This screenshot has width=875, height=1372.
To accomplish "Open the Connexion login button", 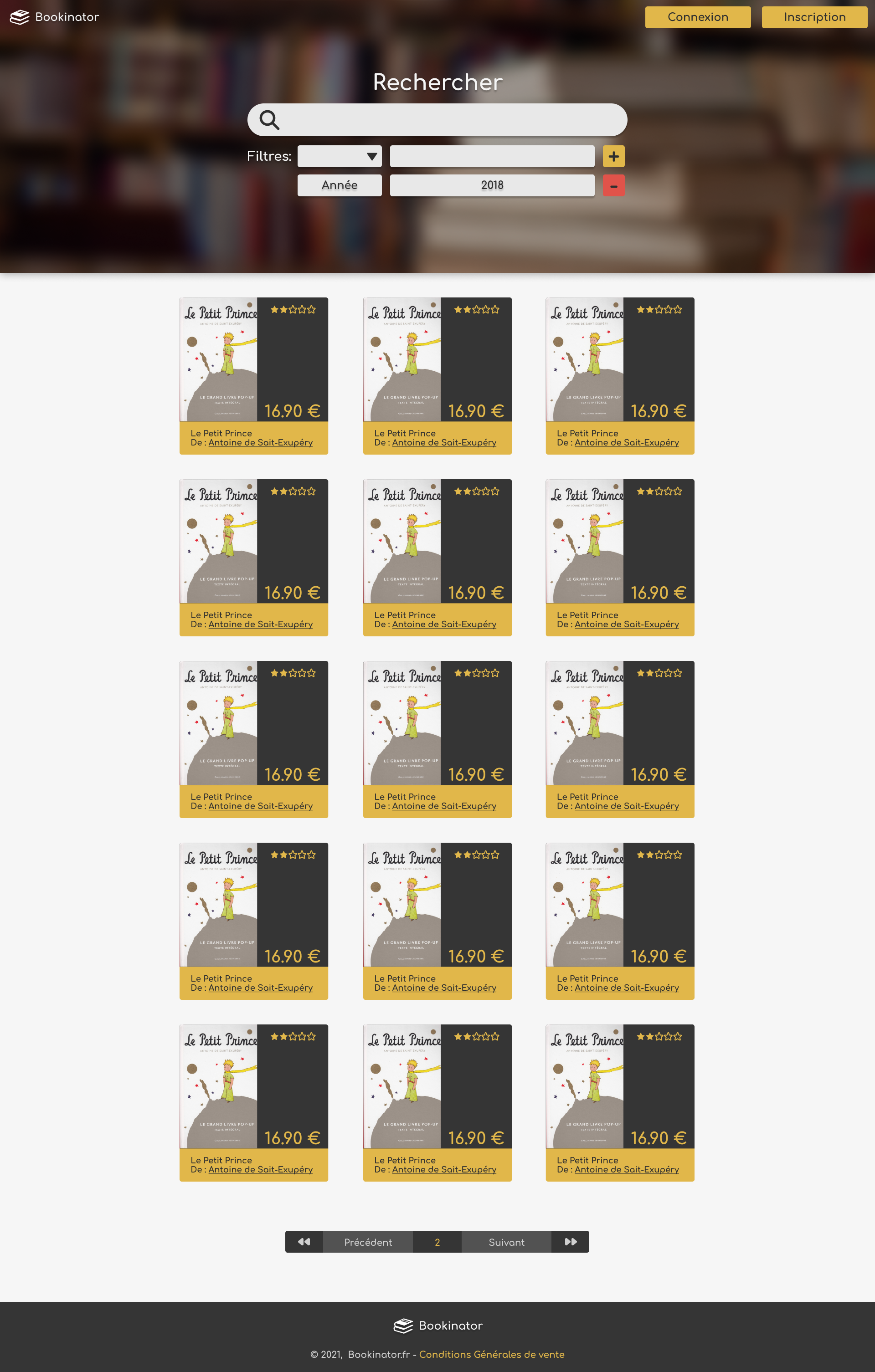I will (x=697, y=17).
